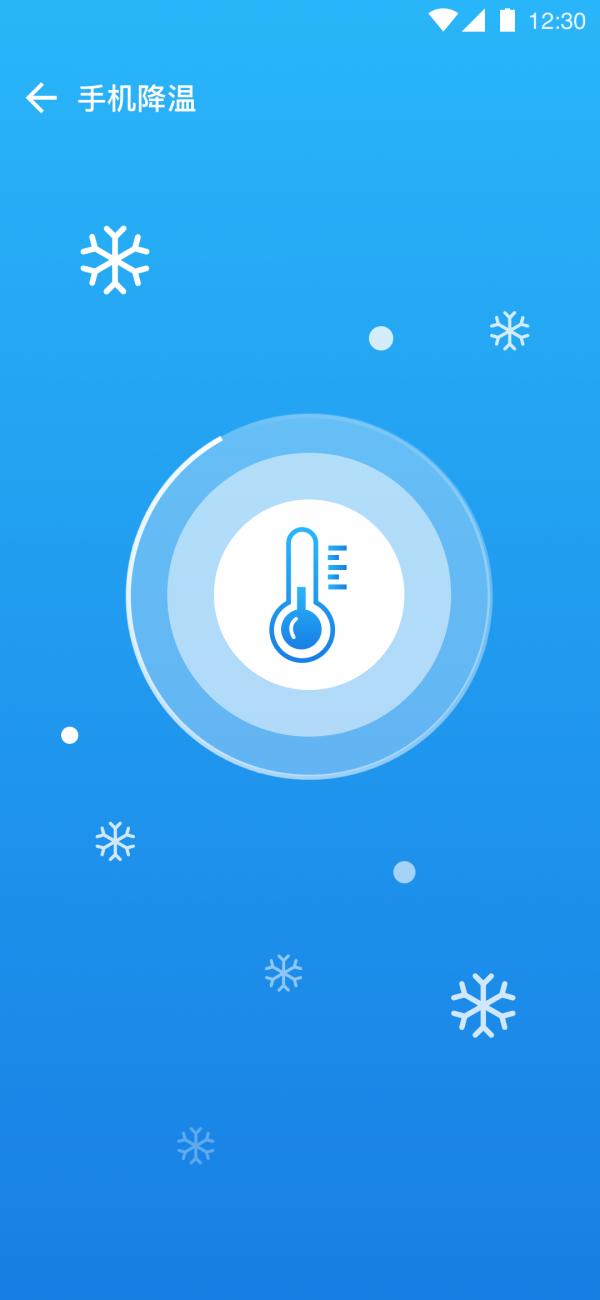Go back from the 手机降温 screen

click(x=40, y=98)
